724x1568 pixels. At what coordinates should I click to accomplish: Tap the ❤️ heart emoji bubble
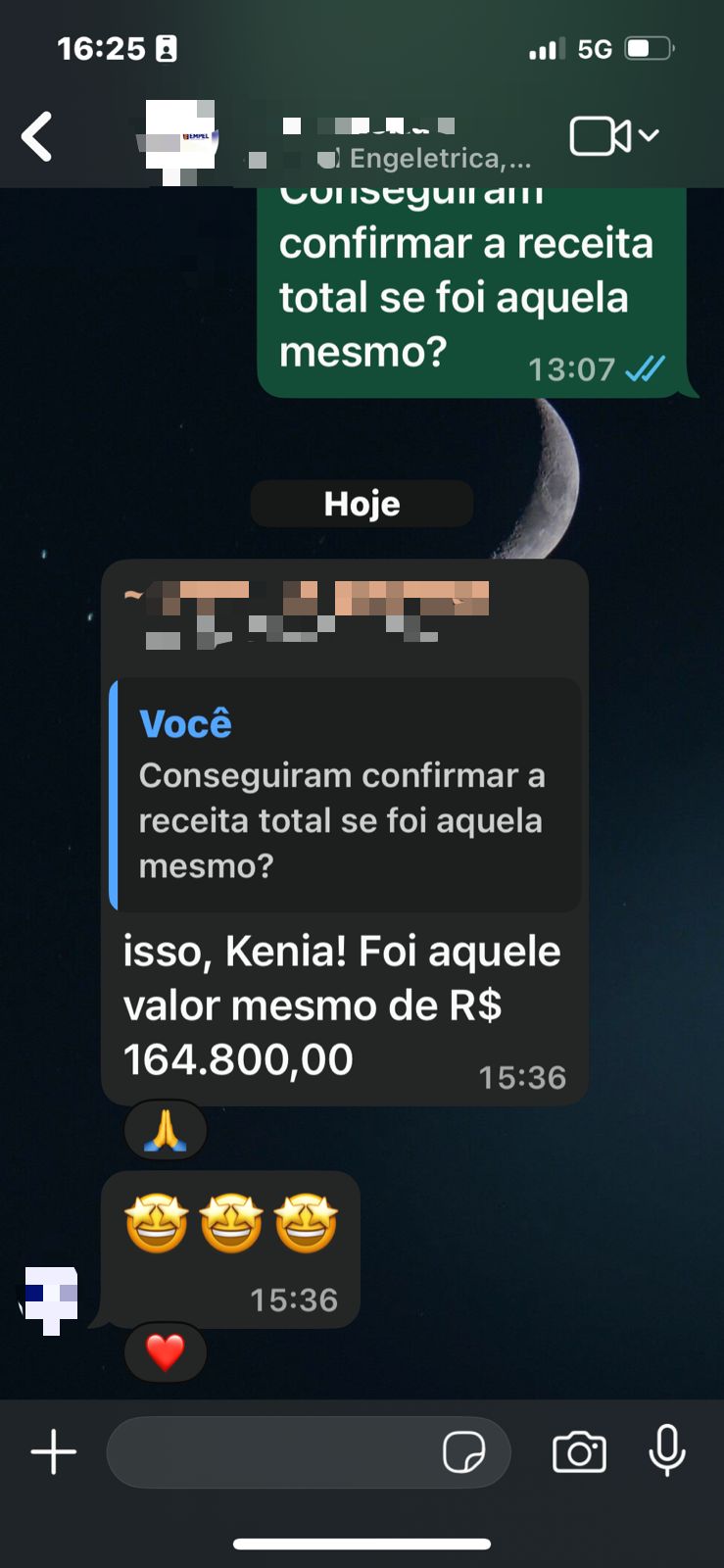coord(165,1354)
